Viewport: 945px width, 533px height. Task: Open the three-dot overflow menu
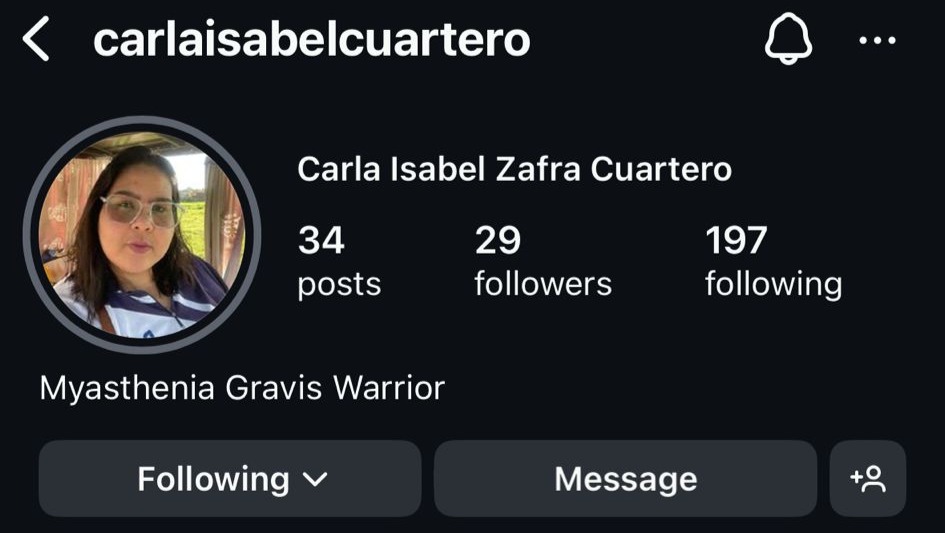pos(877,41)
